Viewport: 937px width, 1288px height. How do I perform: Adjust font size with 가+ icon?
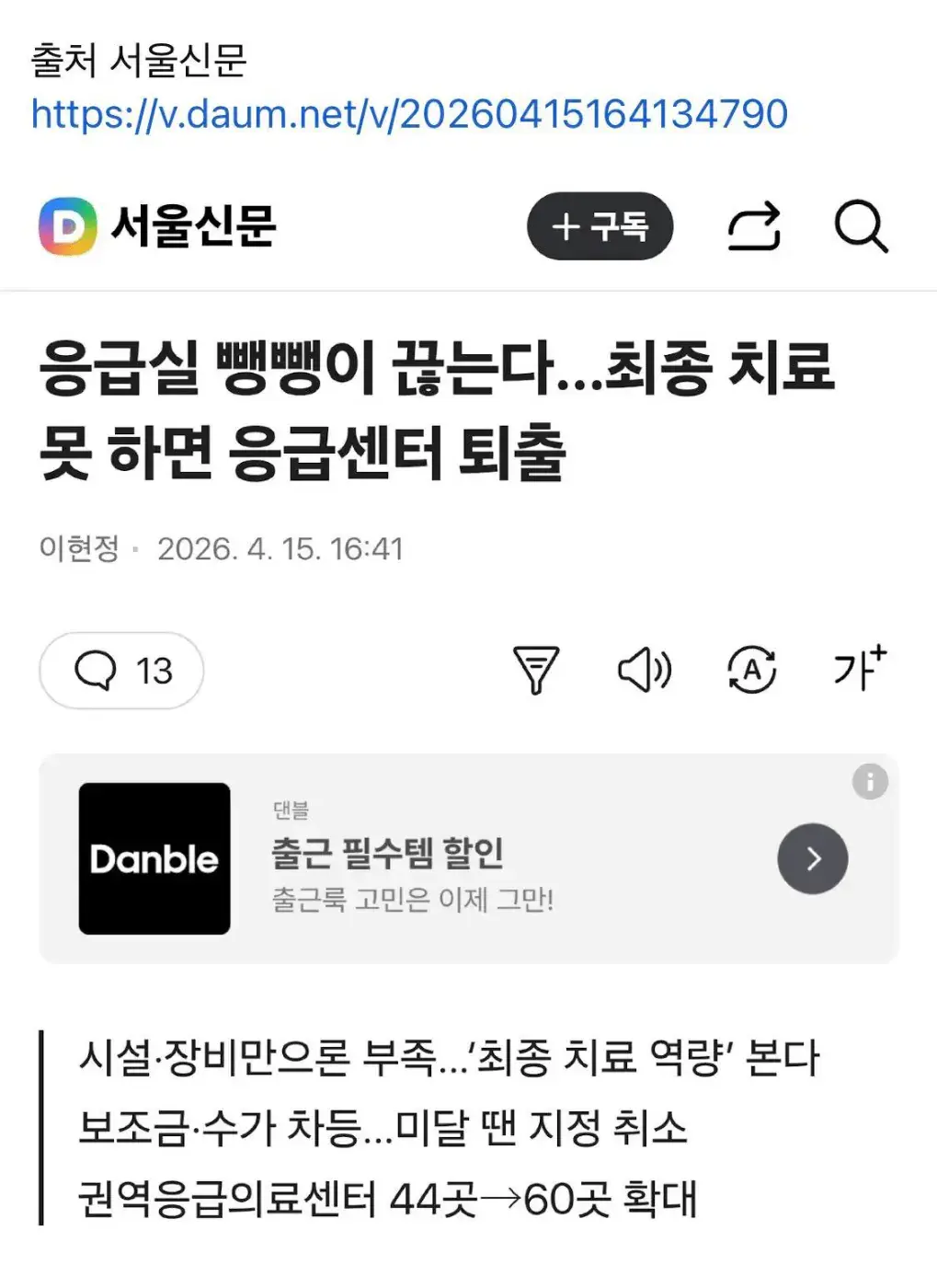click(x=860, y=668)
